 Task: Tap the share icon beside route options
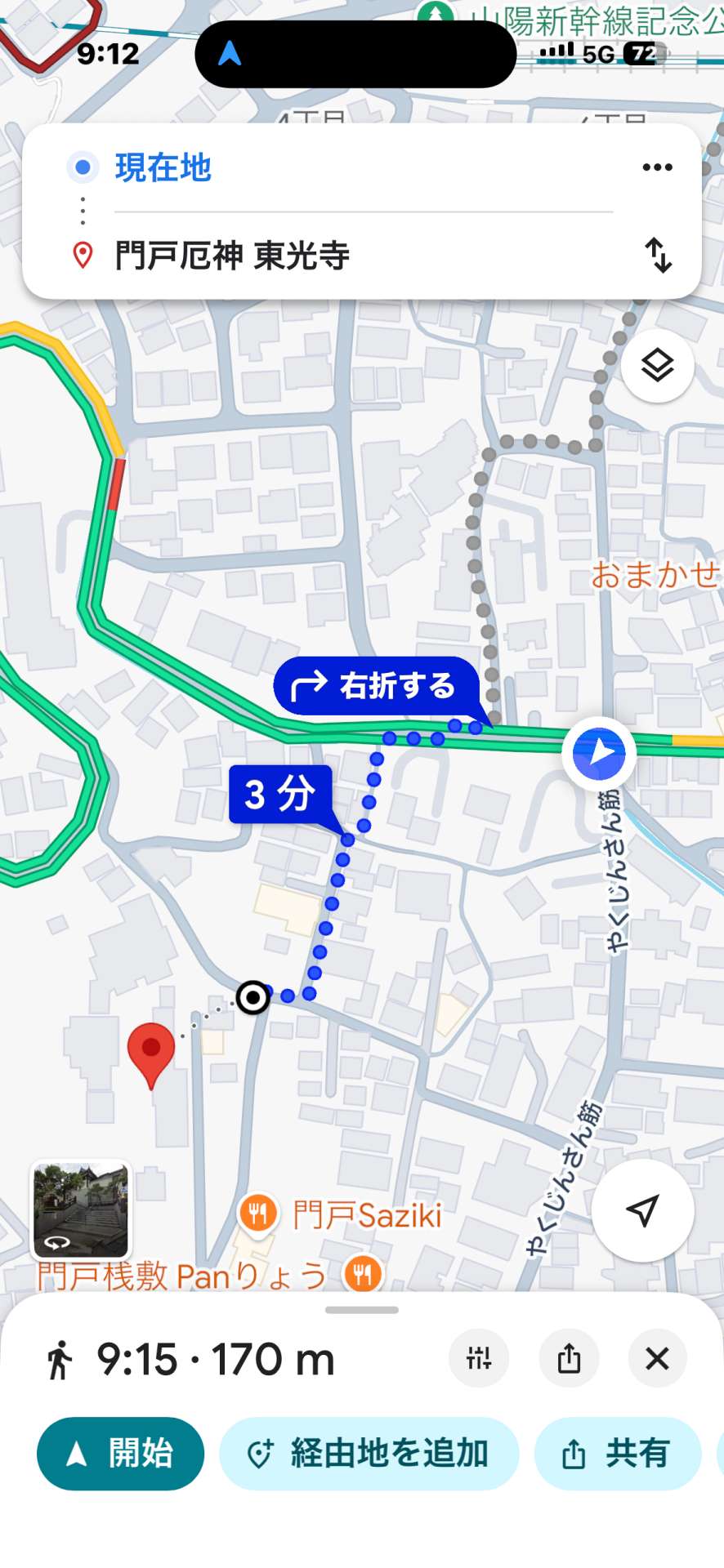(x=569, y=1359)
